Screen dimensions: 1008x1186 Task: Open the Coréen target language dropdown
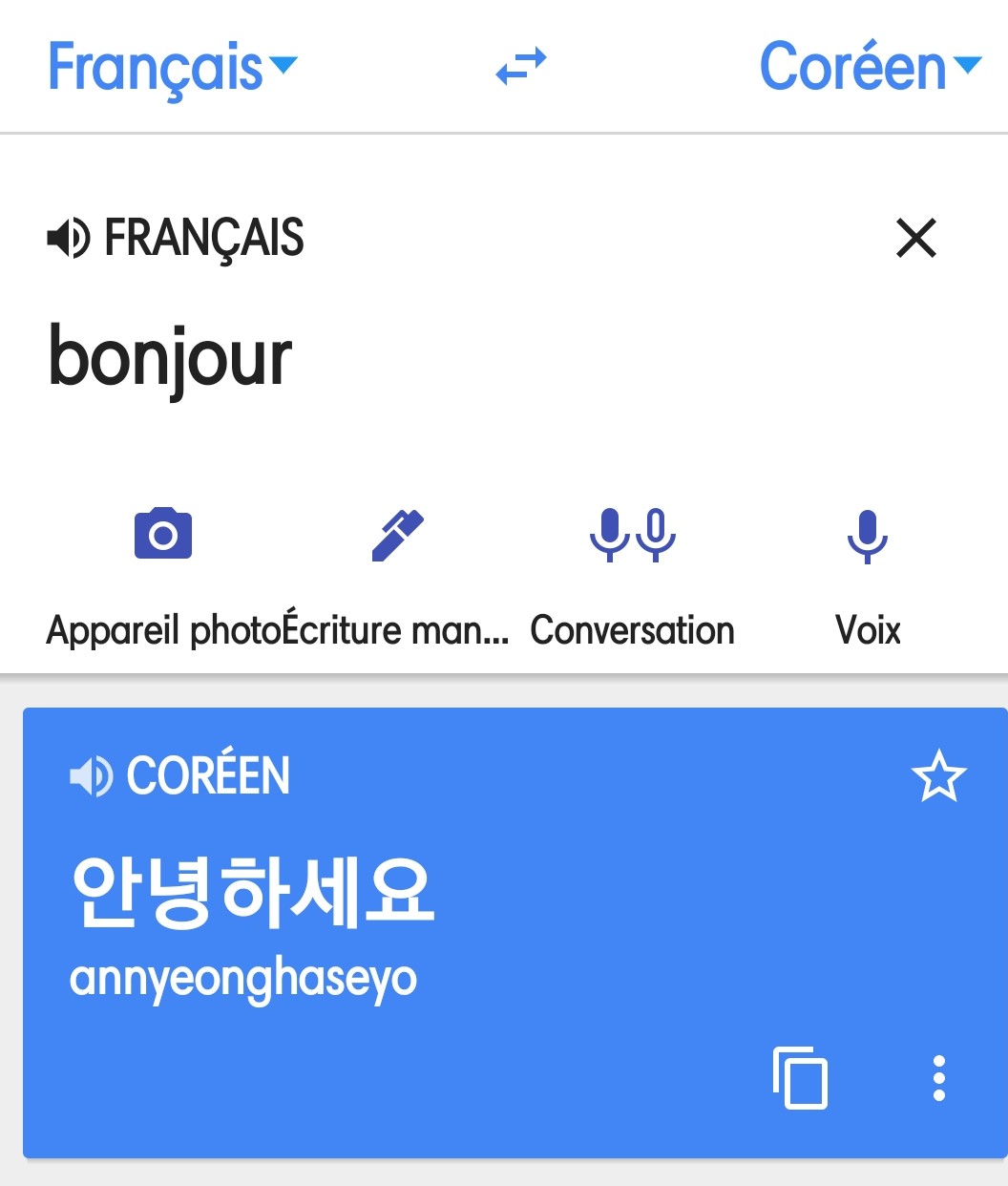click(869, 67)
